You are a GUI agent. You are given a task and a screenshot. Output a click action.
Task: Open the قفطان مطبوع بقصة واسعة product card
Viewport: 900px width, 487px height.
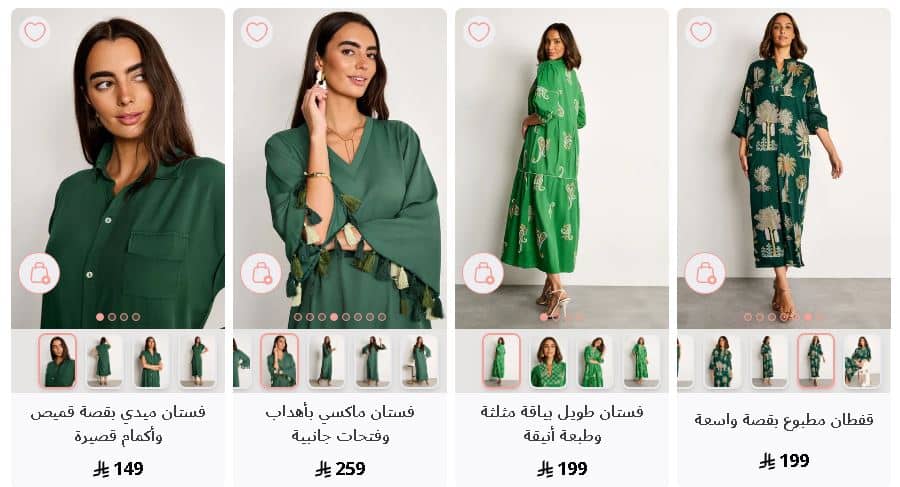[784, 420]
